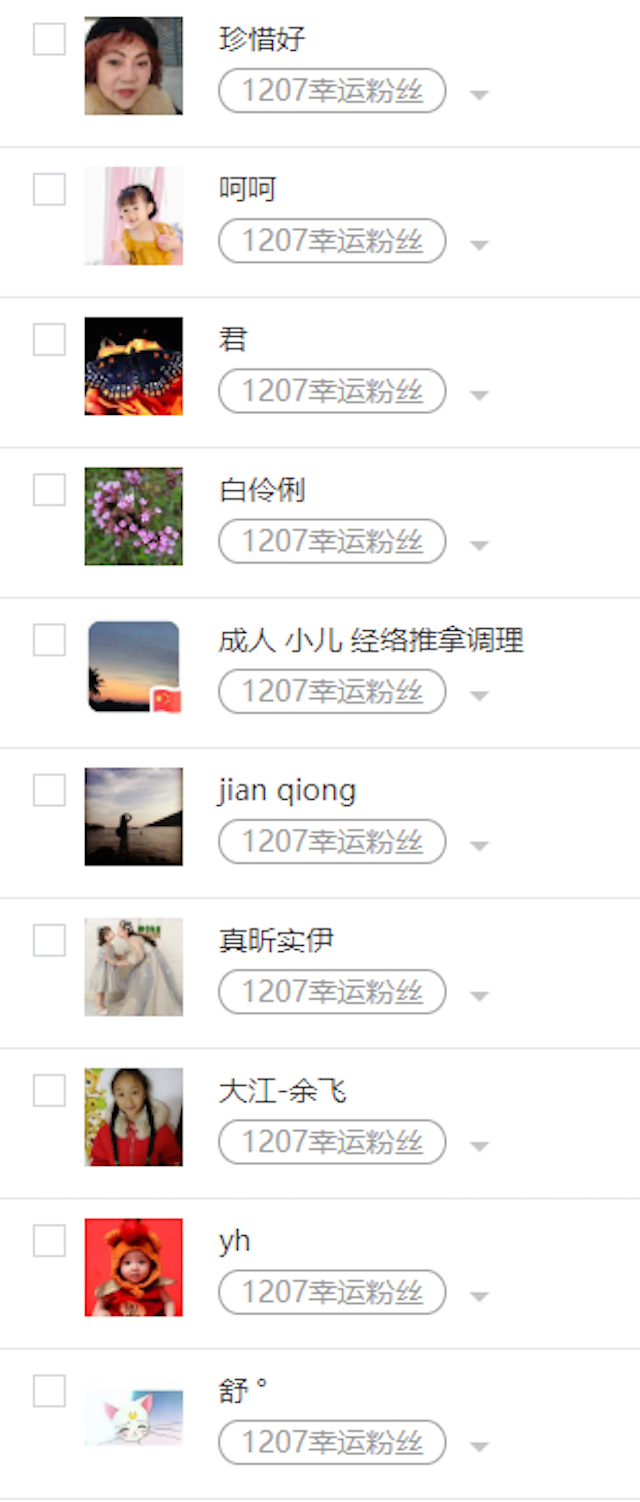Image resolution: width=640 pixels, height=1502 pixels.
Task: Open the tag dropdown arrow for 呵呵
Action: tap(480, 245)
